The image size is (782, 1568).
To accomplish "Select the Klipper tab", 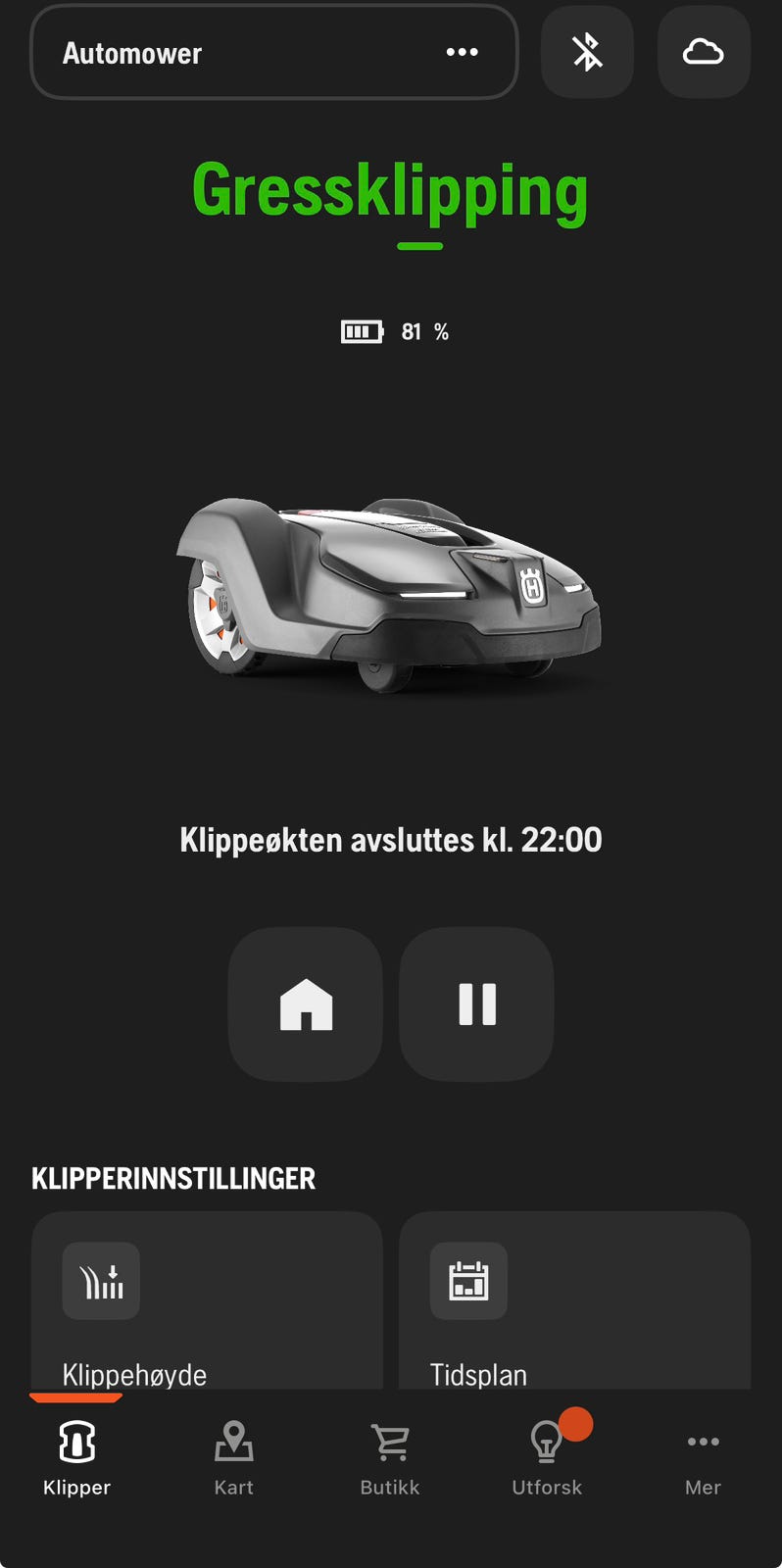I will click(x=77, y=1458).
